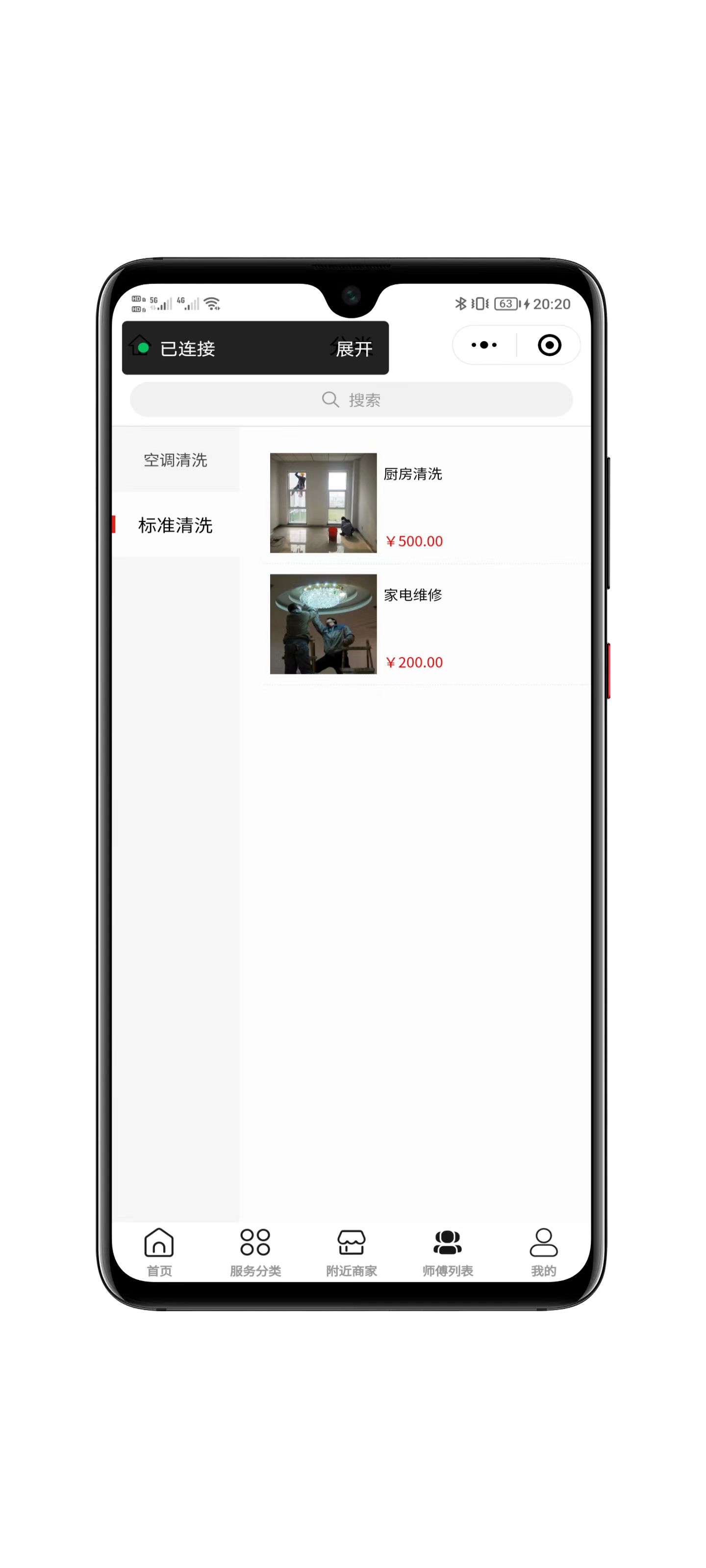
Task: Select the 空调清洗 category
Action: [x=176, y=460]
